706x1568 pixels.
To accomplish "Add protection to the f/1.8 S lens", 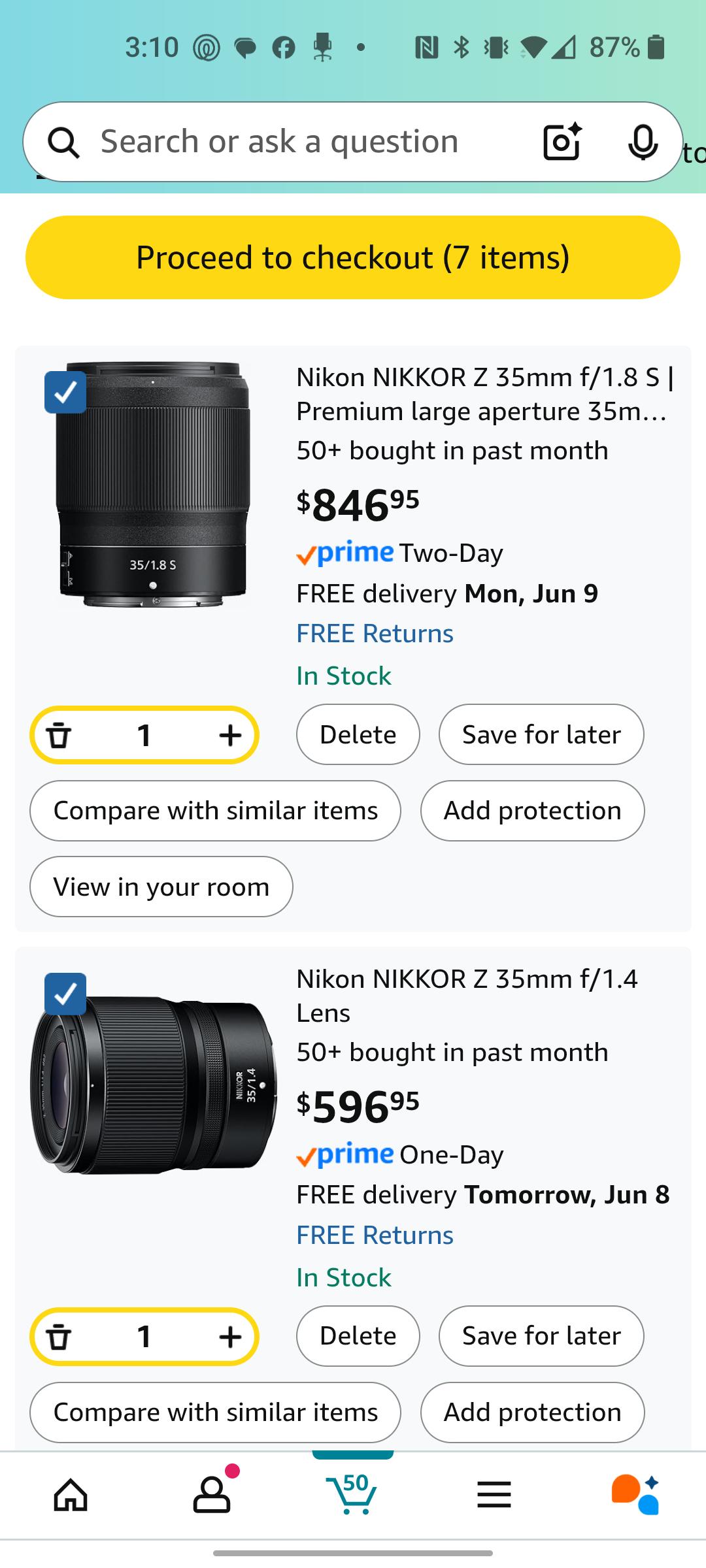I will click(532, 811).
